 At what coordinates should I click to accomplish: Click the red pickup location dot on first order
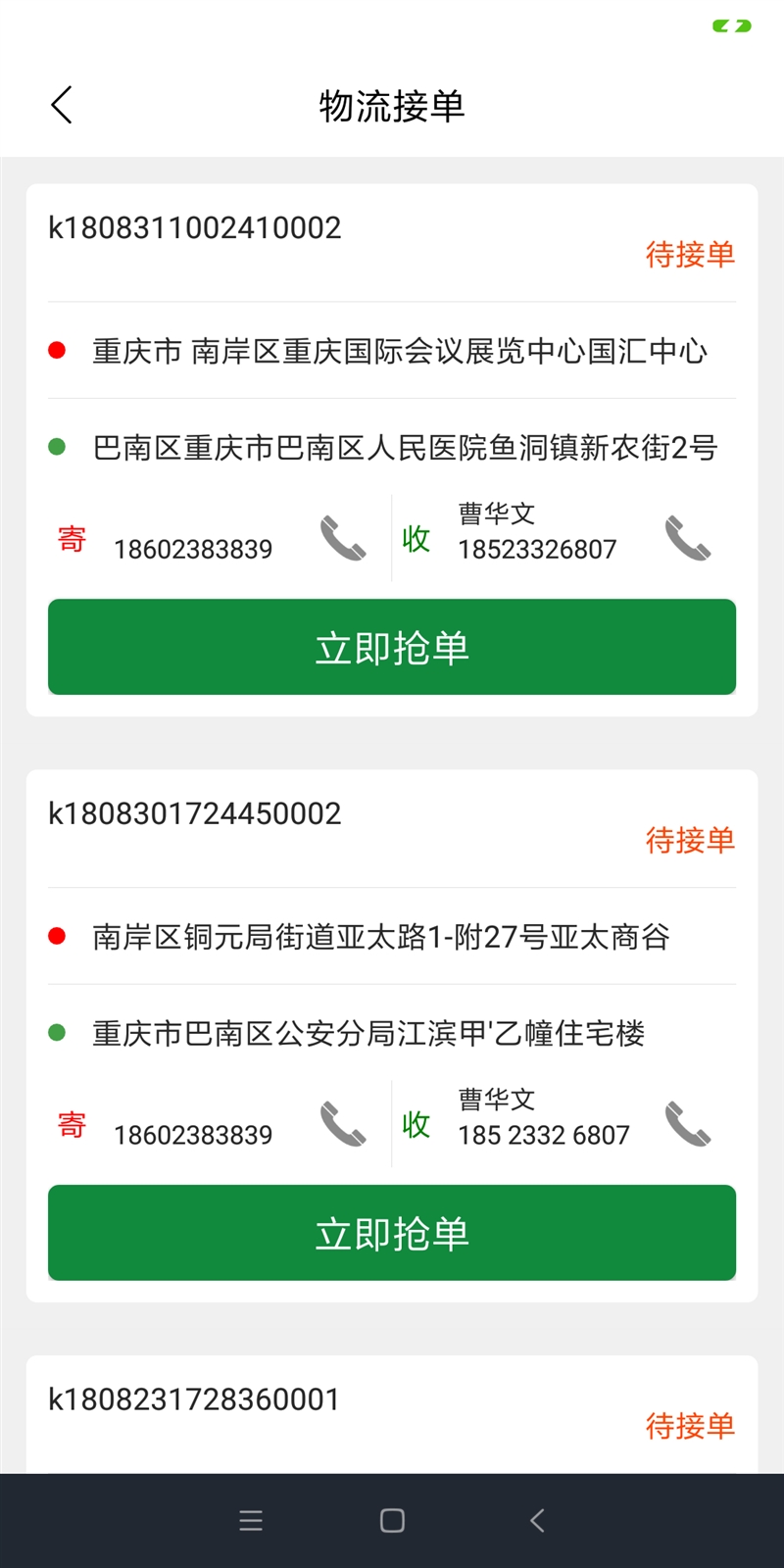tap(56, 348)
